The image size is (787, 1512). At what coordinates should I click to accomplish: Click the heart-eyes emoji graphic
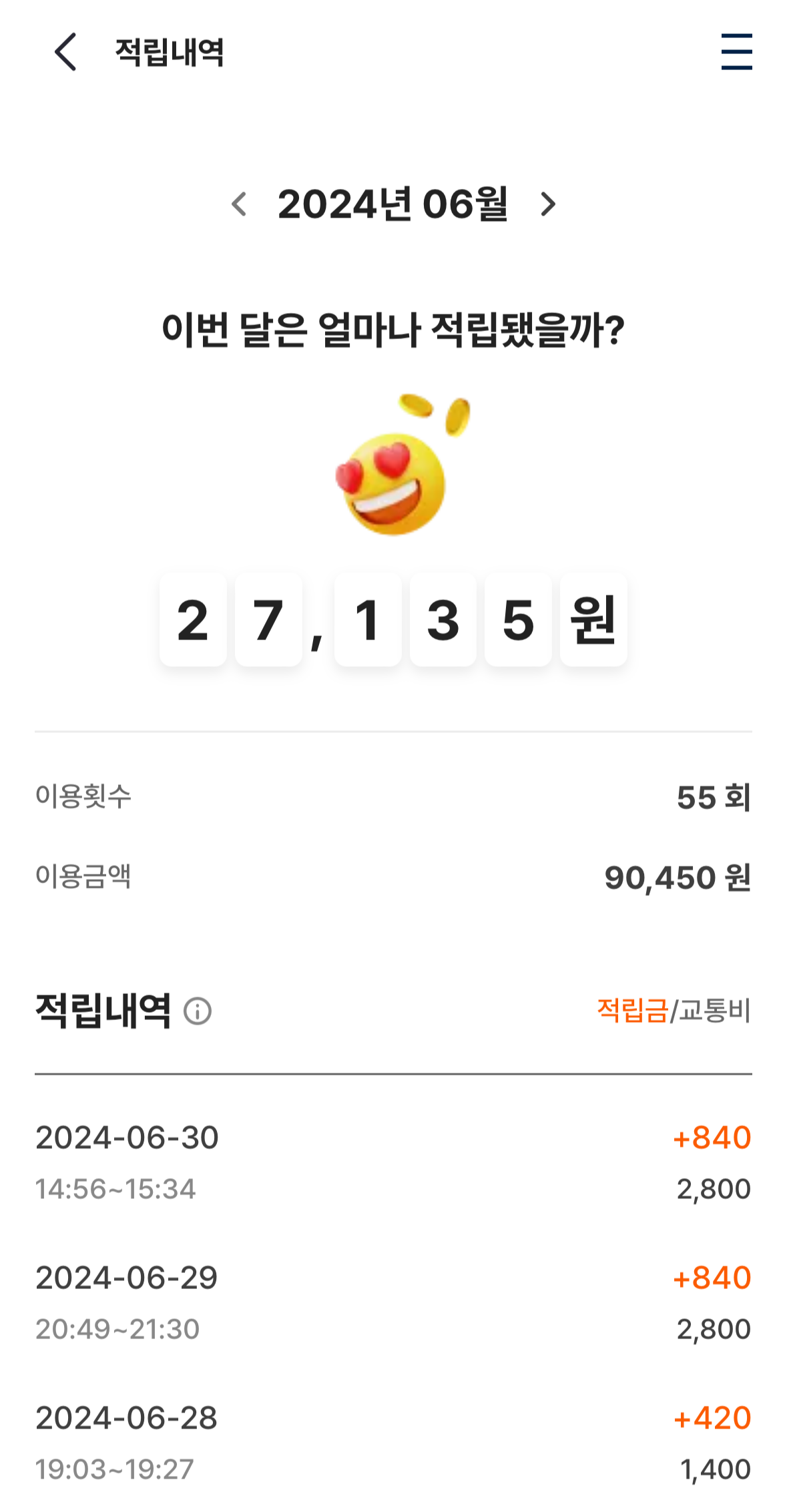point(390,484)
